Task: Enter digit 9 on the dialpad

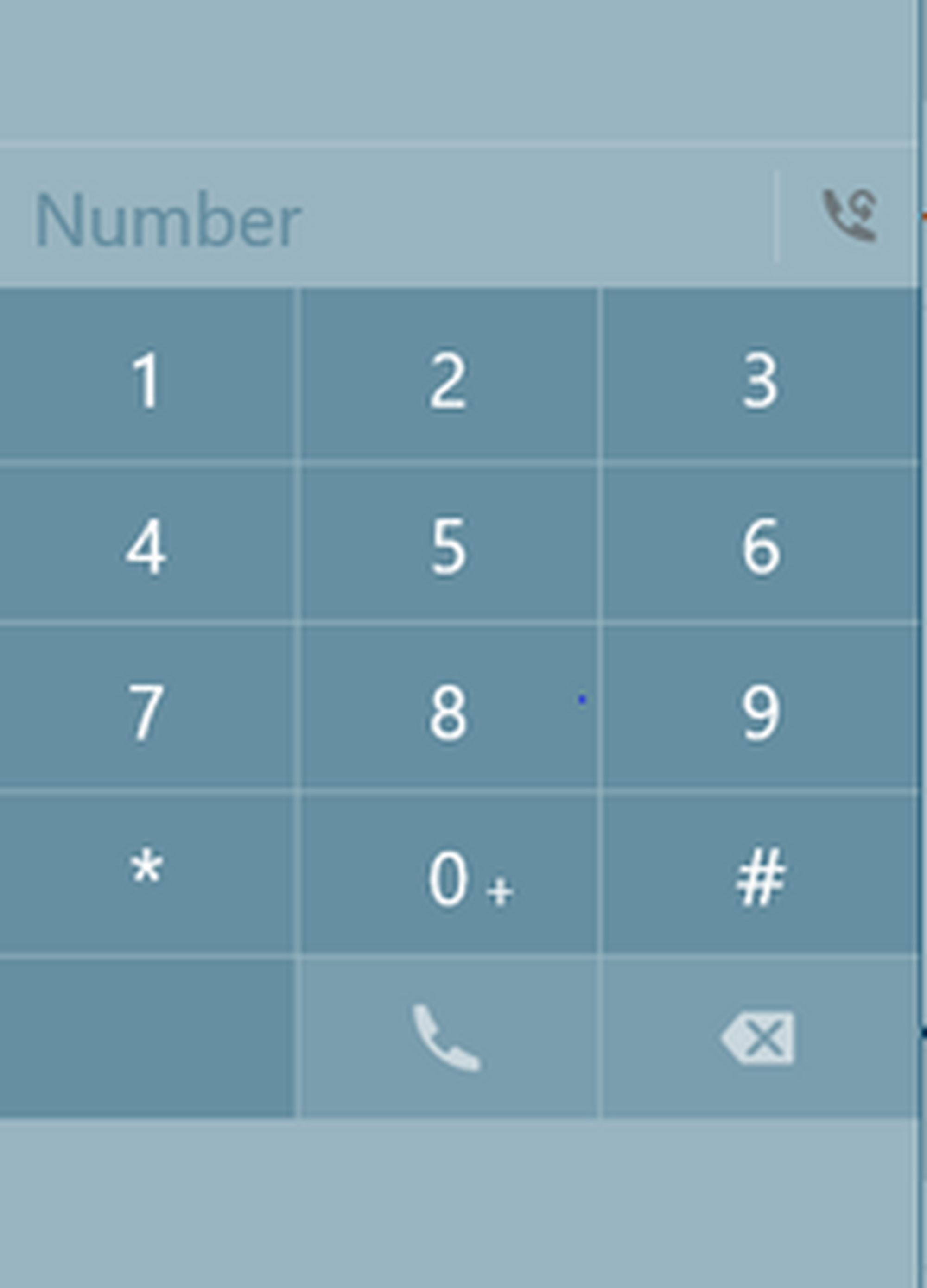Action: tap(760, 711)
